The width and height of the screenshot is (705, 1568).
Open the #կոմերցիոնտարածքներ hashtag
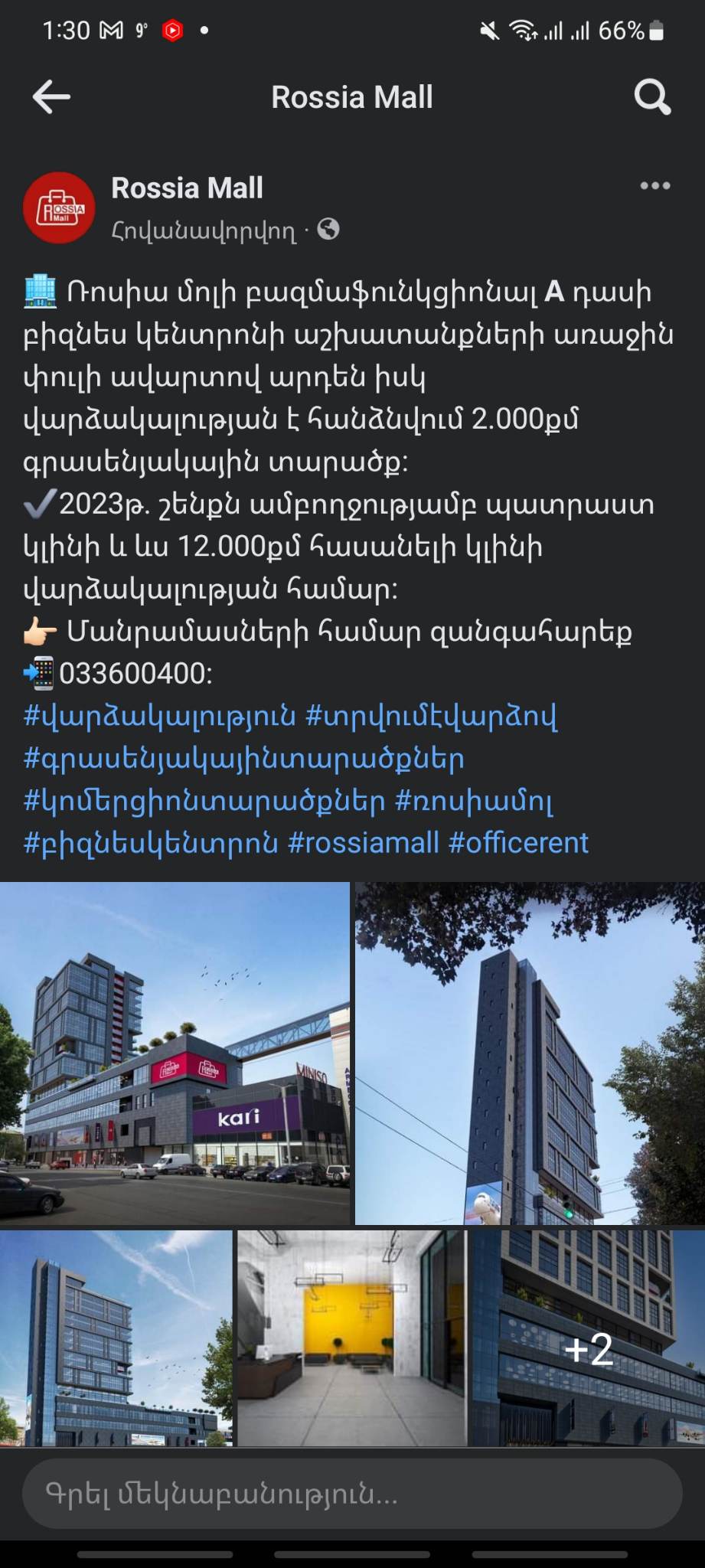point(204,801)
